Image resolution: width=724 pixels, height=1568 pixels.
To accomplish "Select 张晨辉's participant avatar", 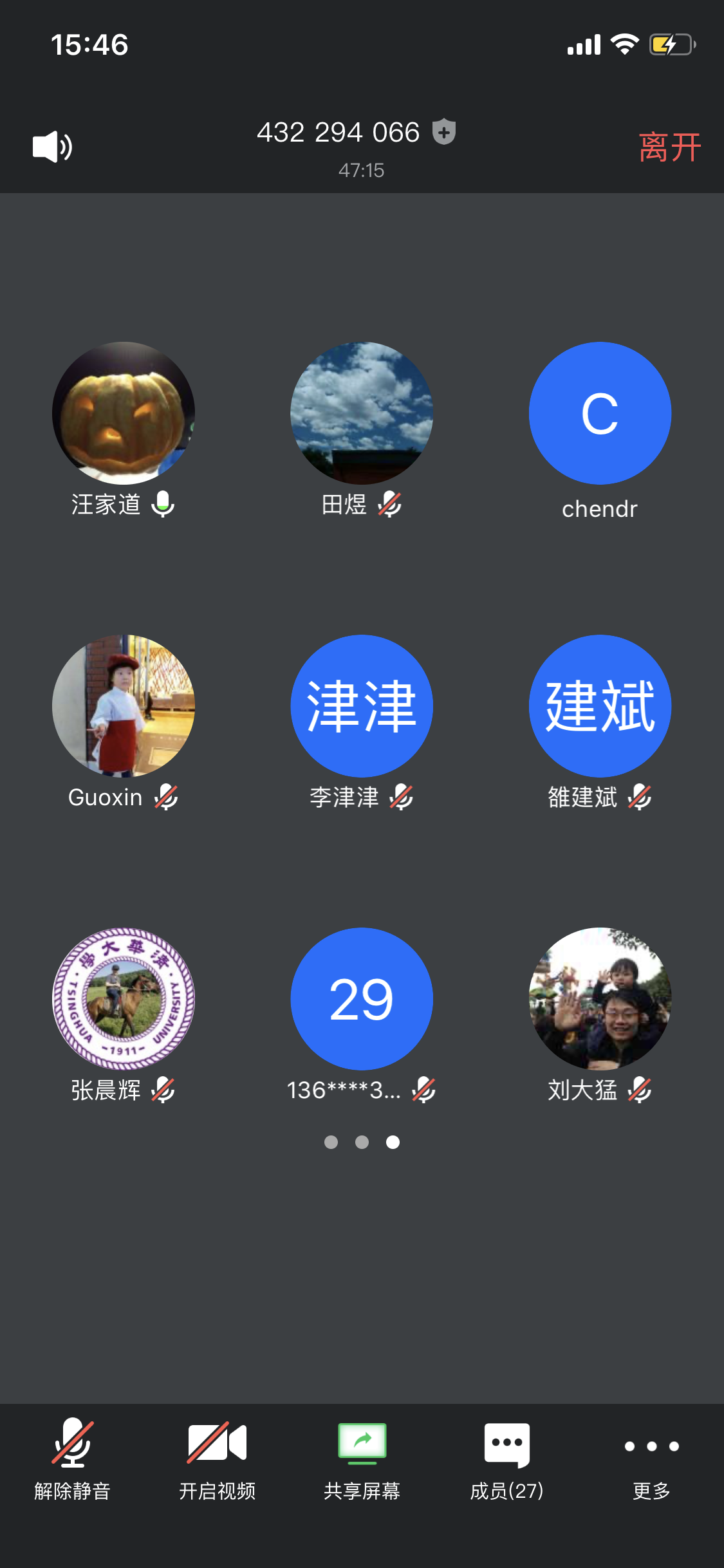I will (x=124, y=999).
